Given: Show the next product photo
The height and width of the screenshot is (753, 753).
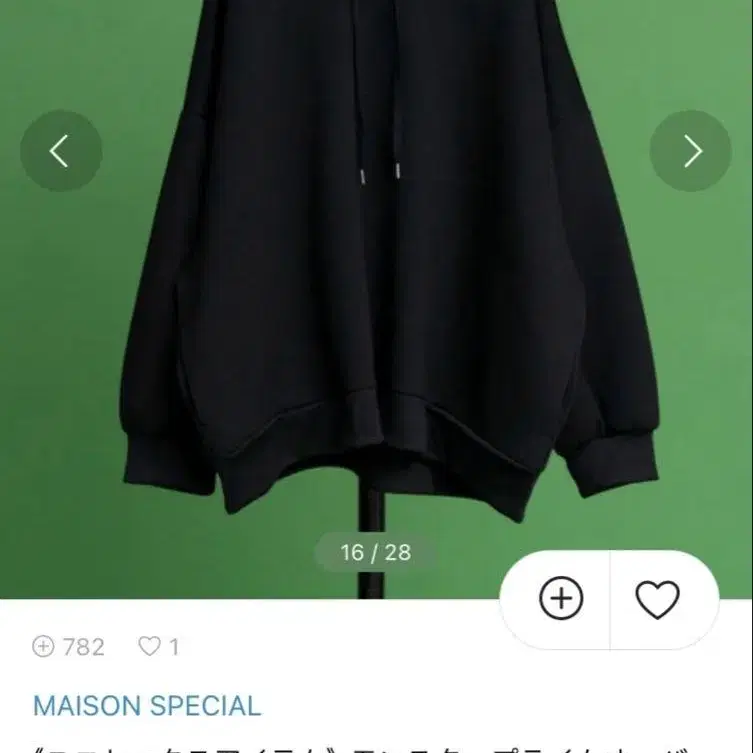Looking at the screenshot, I should pyautogui.click(x=691, y=151).
